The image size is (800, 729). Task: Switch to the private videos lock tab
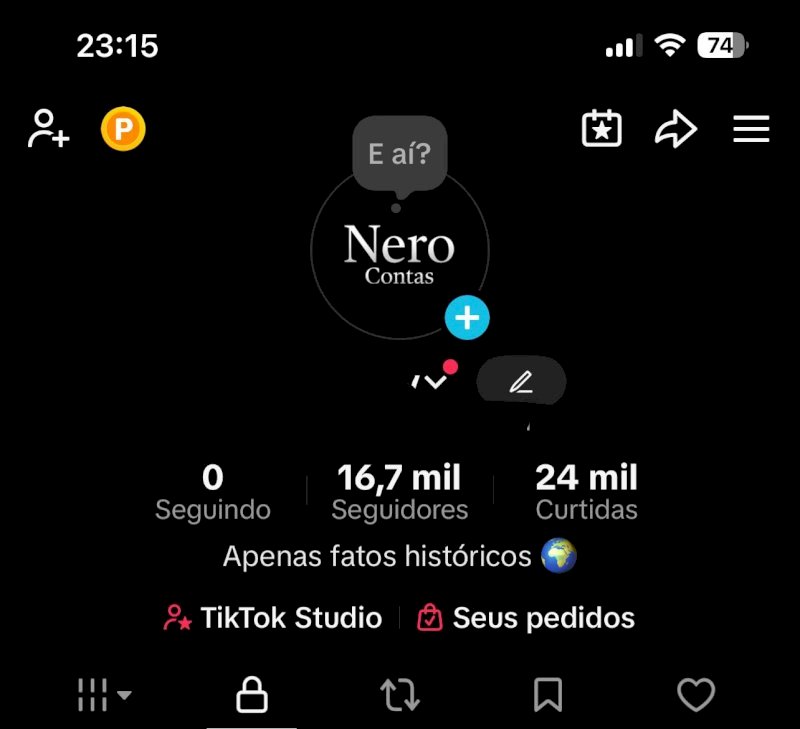pyautogui.click(x=252, y=694)
